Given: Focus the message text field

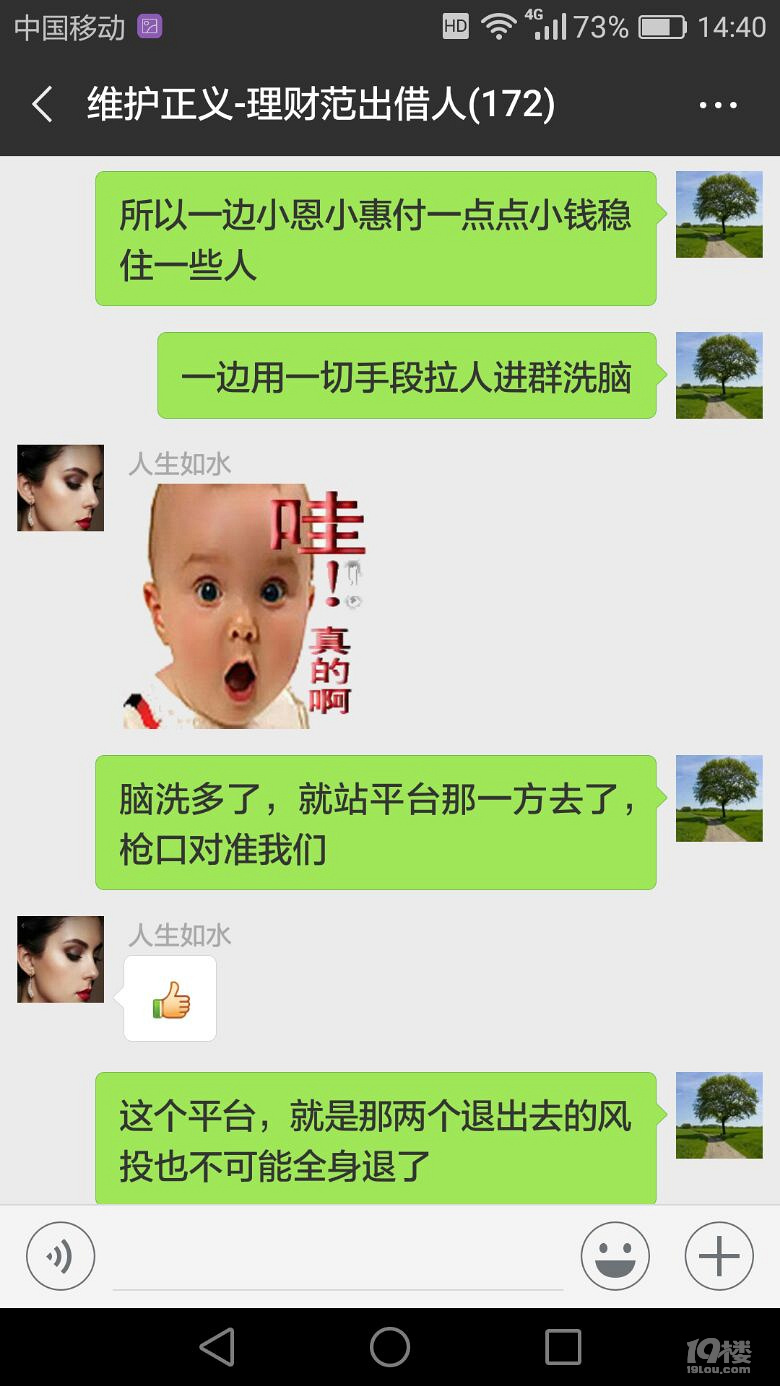Looking at the screenshot, I should coord(338,1258).
